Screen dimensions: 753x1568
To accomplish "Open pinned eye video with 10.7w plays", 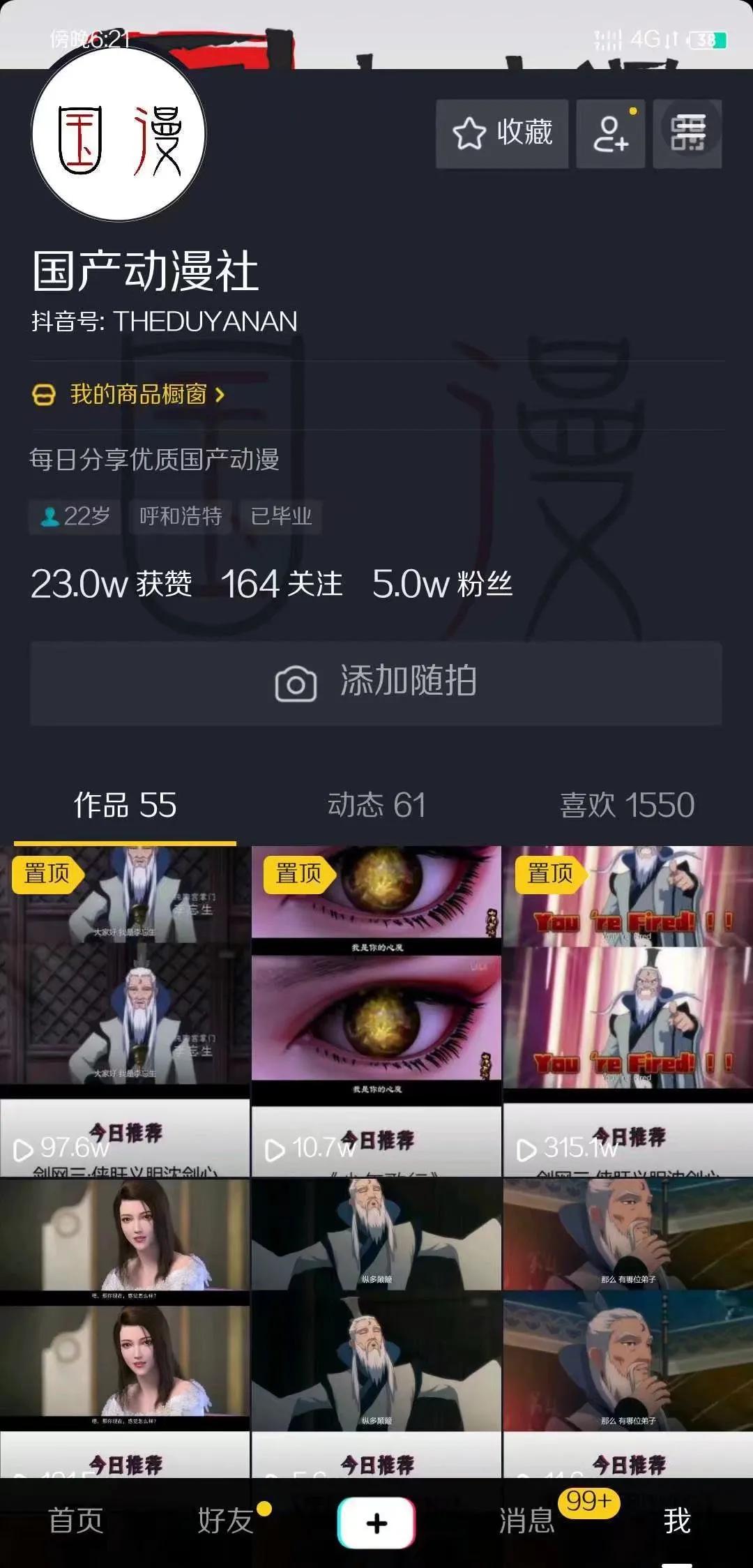I will coord(376,1011).
